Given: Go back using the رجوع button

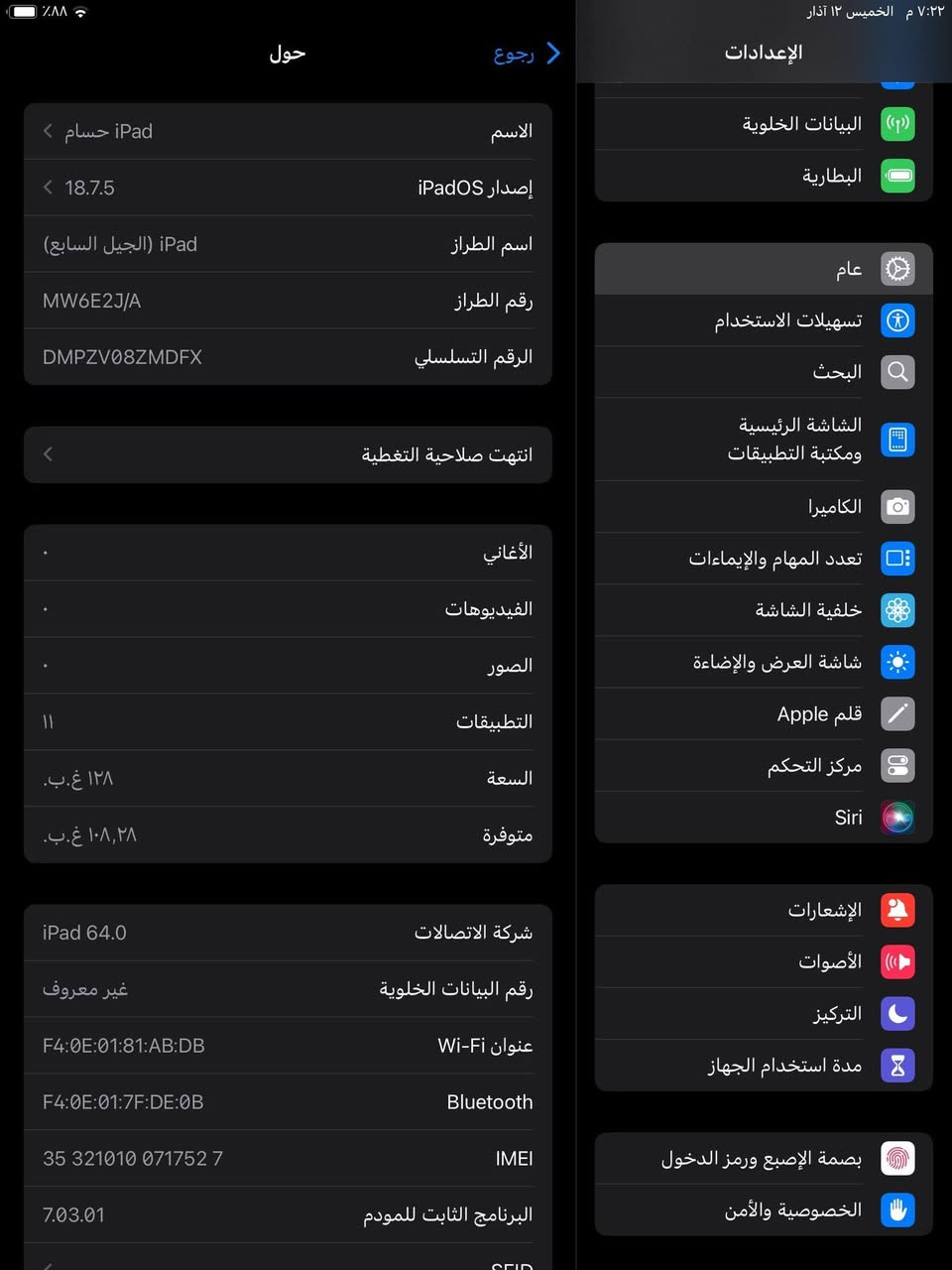Looking at the screenshot, I should tap(527, 54).
